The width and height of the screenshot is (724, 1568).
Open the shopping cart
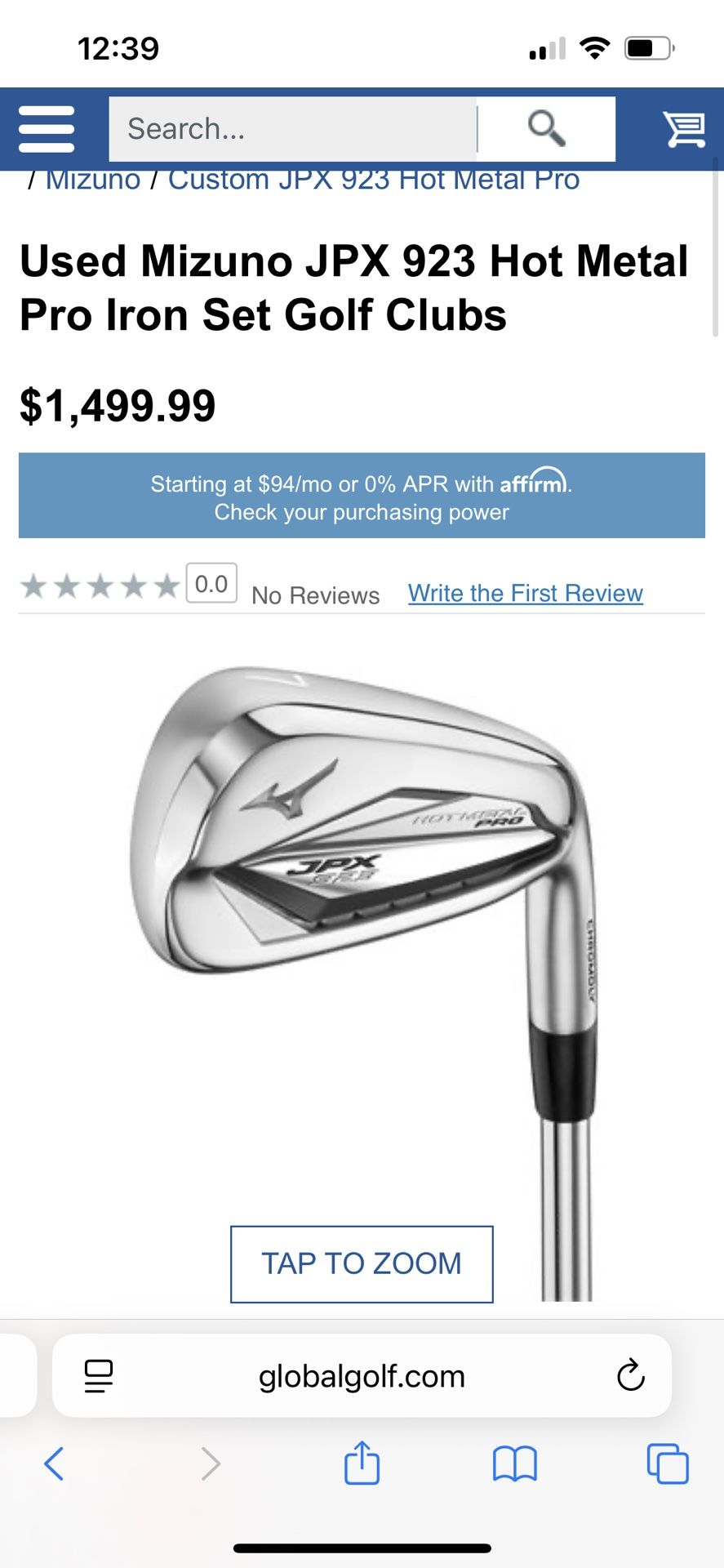[684, 129]
